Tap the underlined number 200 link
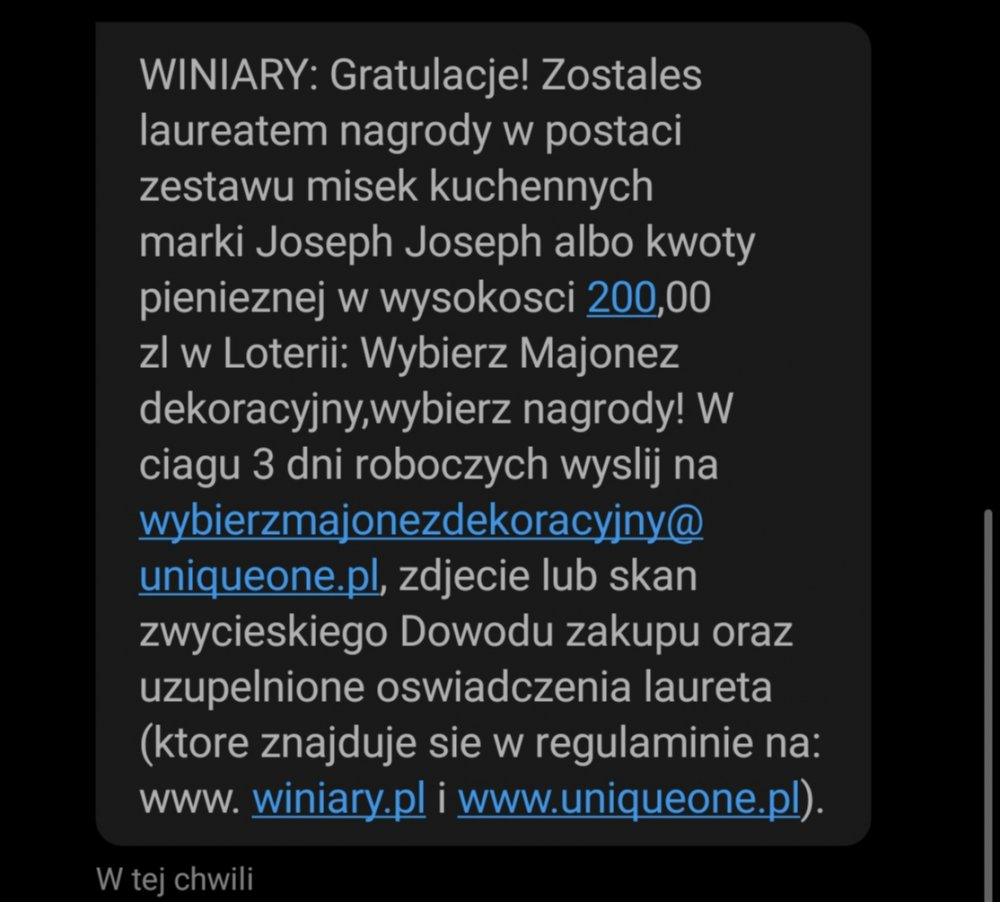The image size is (1000, 902). pos(621,300)
